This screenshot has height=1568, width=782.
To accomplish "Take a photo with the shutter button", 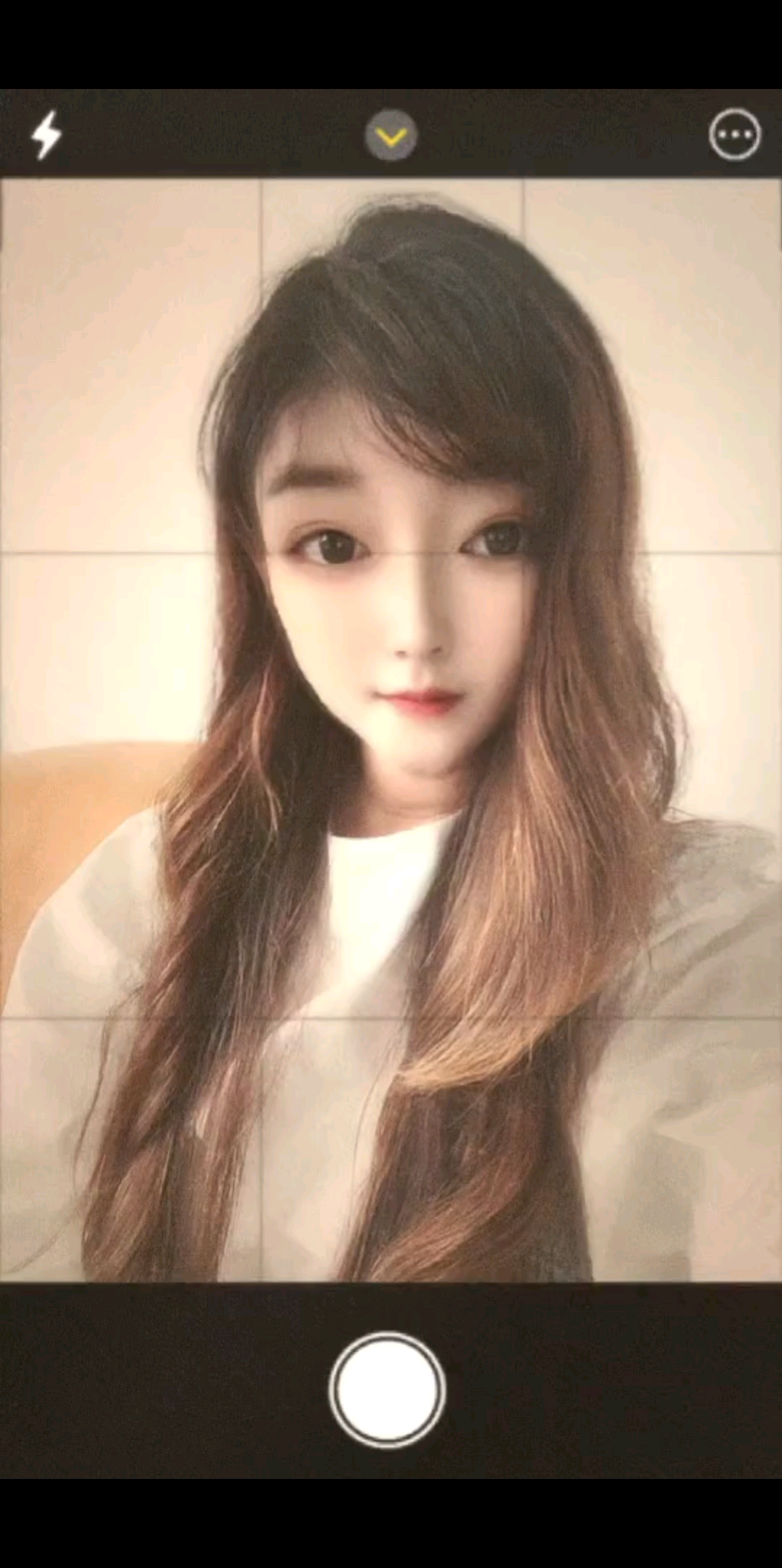I will point(387,1390).
